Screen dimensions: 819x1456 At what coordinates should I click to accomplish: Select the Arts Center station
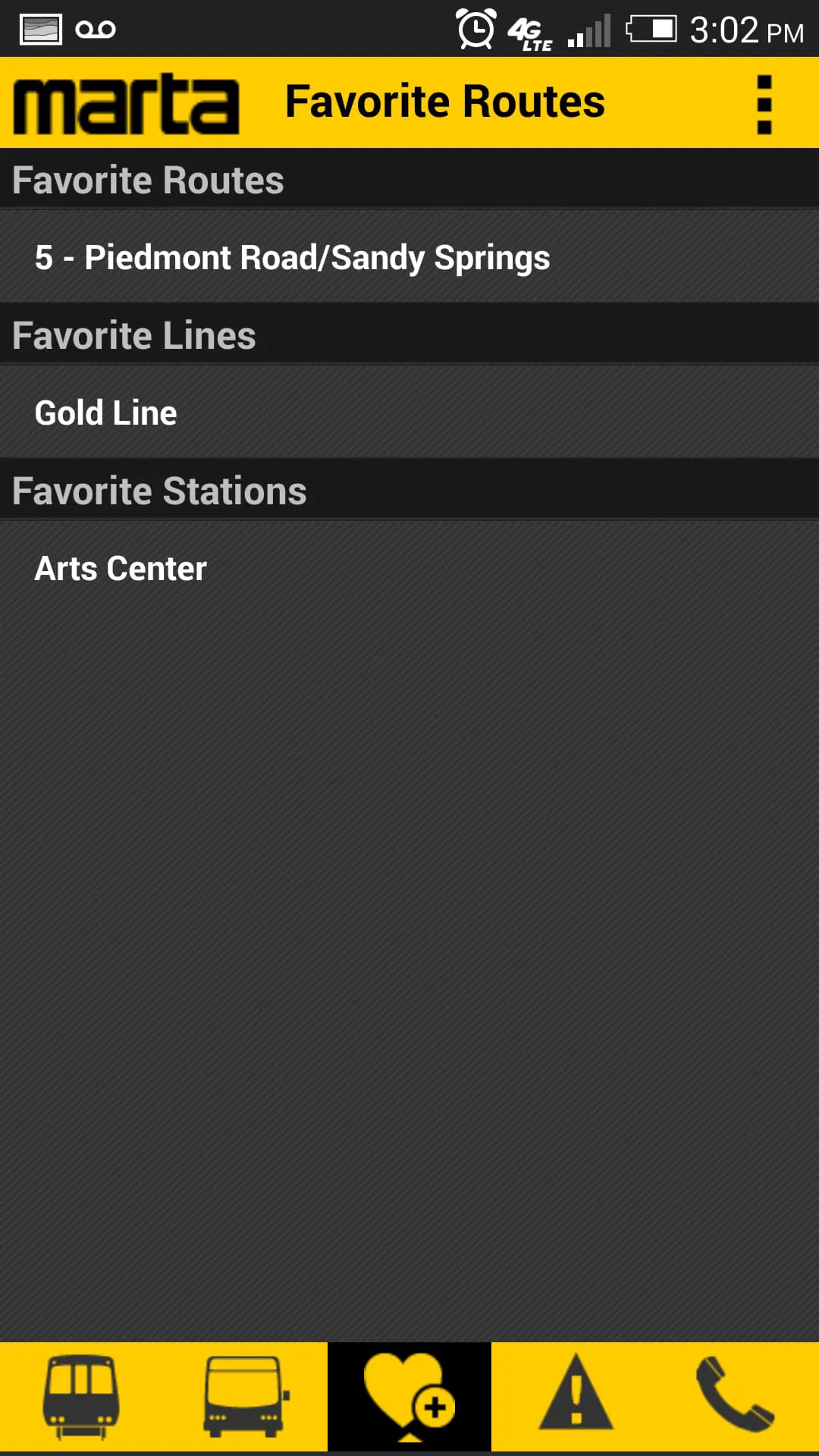pyautogui.click(x=120, y=567)
